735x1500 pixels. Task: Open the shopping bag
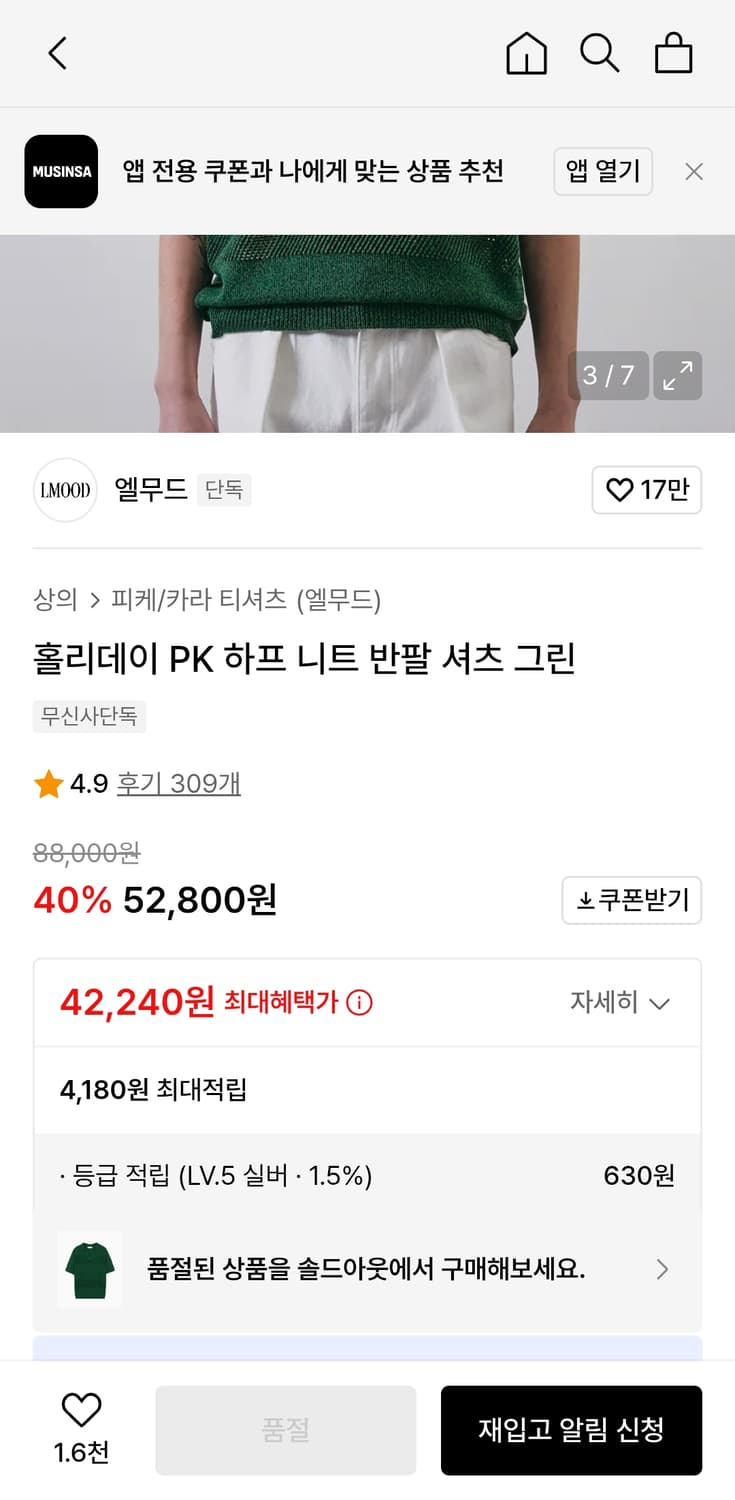674,54
